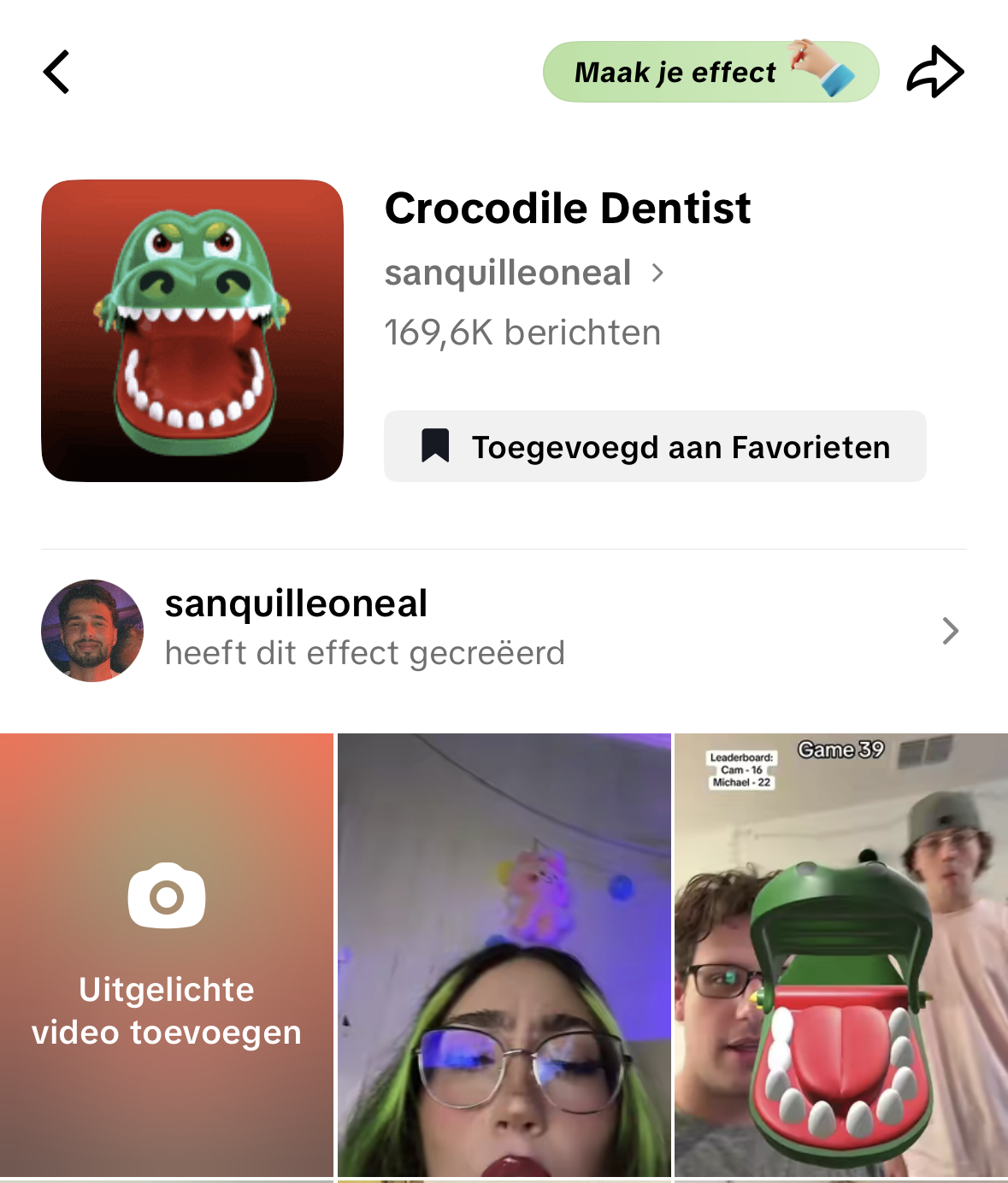Viewport: 1008px width, 1183px height.
Task: Share the Crocodile Dentist effect
Action: coord(934,72)
